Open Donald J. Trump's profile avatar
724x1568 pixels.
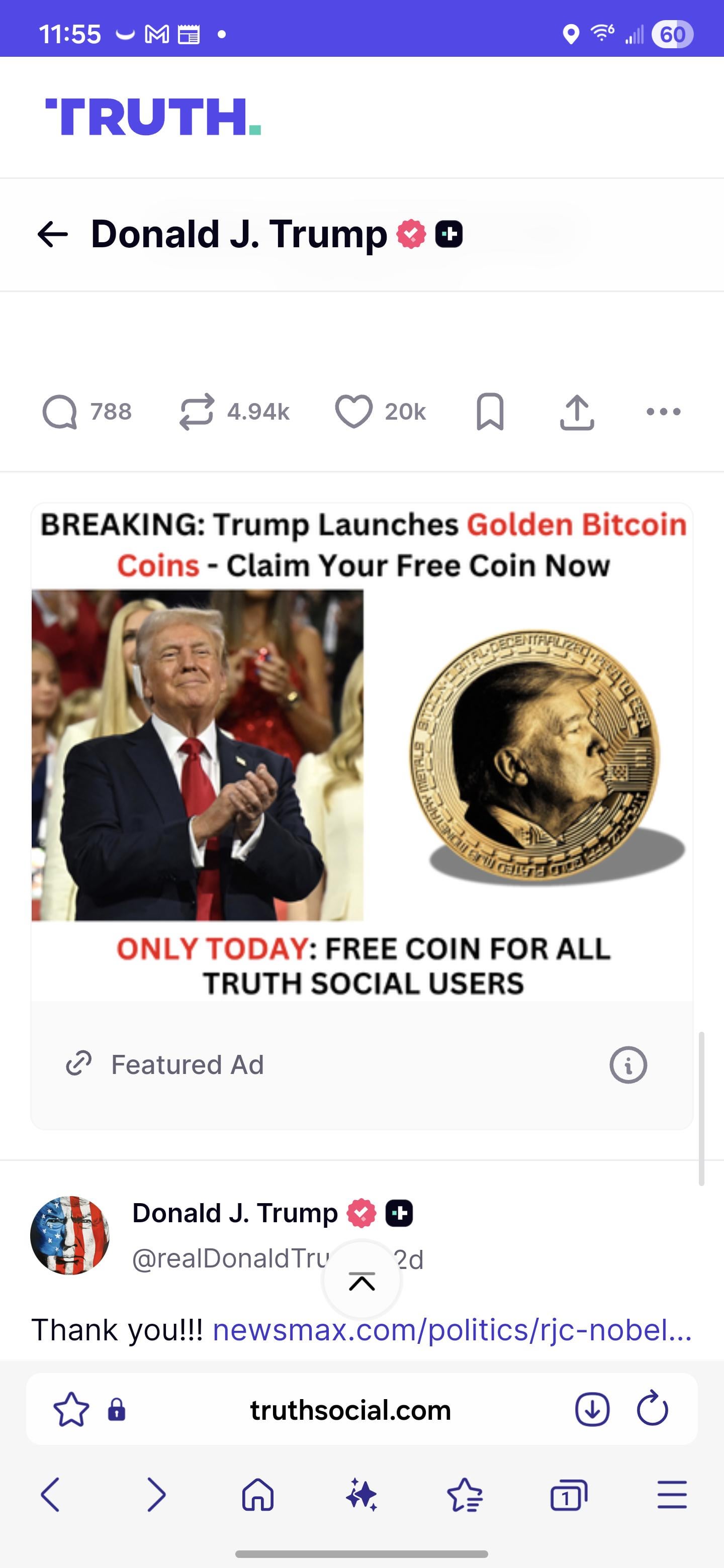(x=70, y=1235)
